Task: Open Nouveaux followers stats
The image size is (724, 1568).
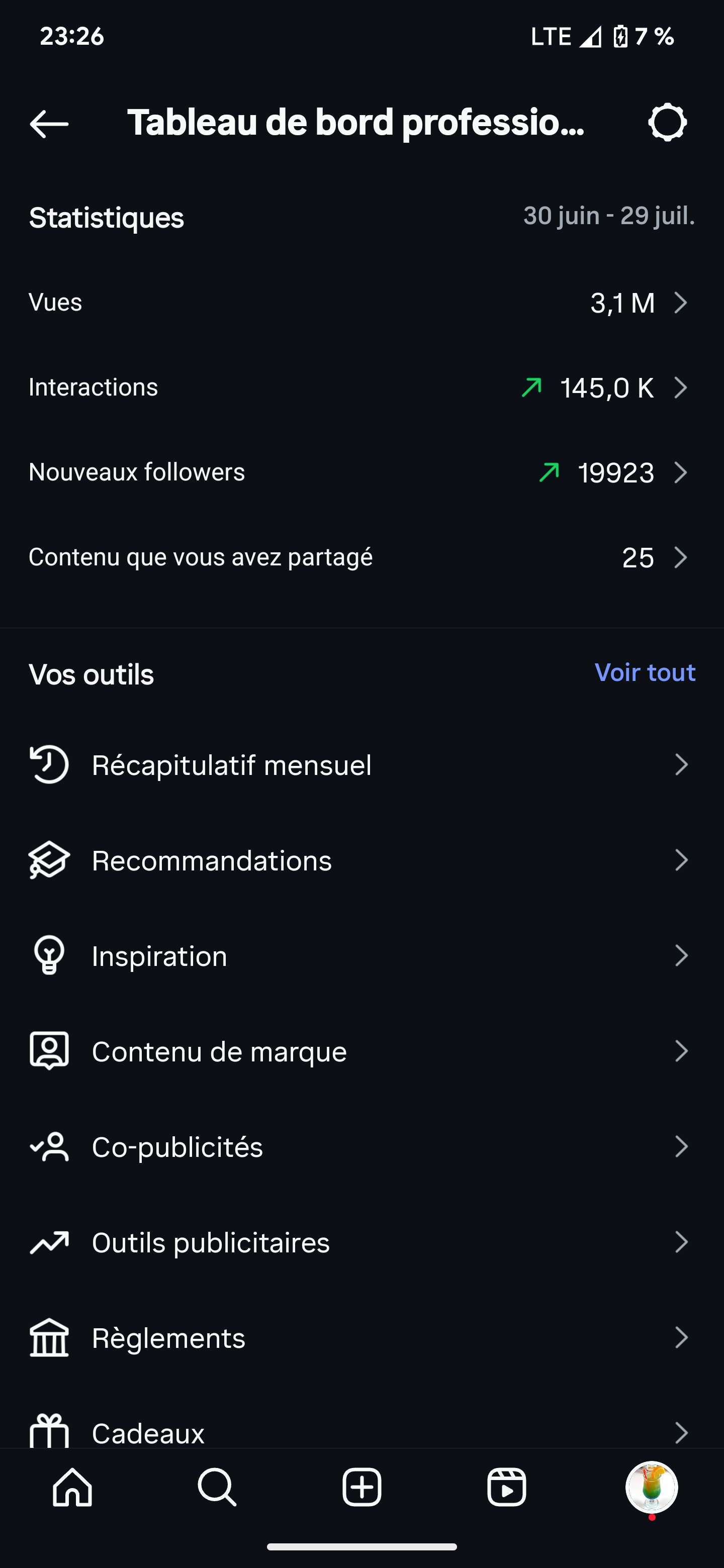Action: (361, 472)
